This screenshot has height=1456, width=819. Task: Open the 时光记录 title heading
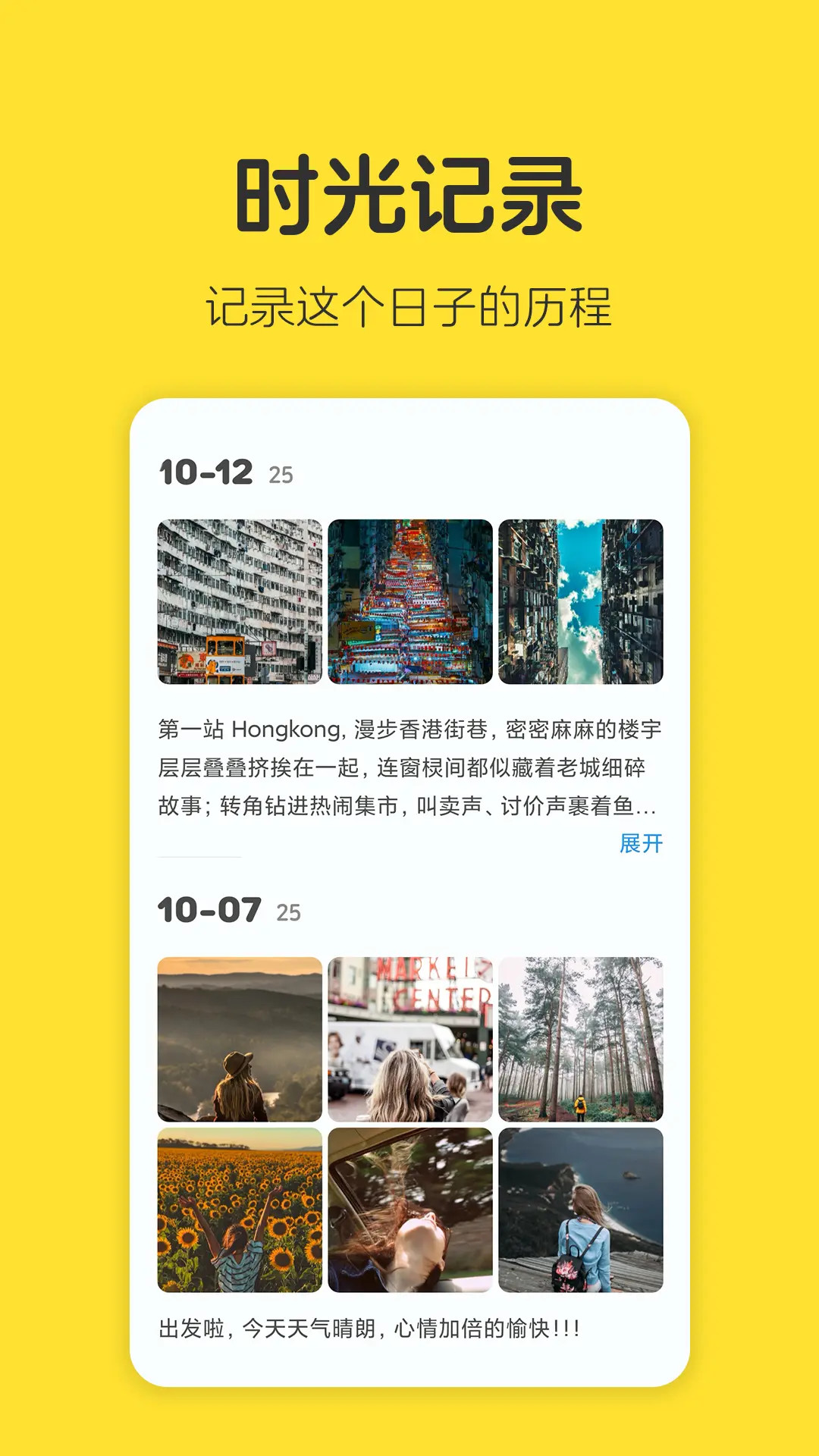(409, 193)
